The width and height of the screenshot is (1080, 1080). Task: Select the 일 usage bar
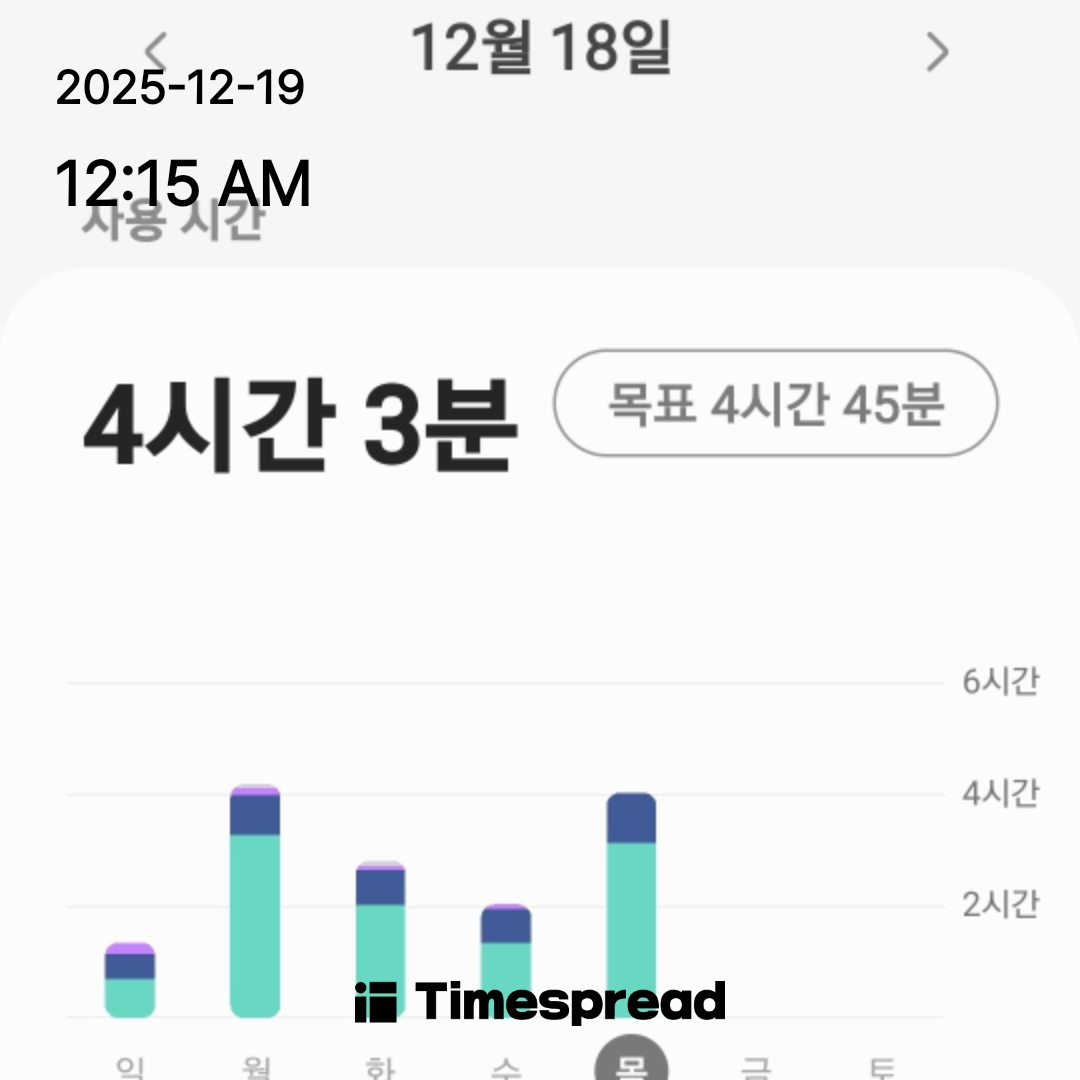click(x=130, y=980)
